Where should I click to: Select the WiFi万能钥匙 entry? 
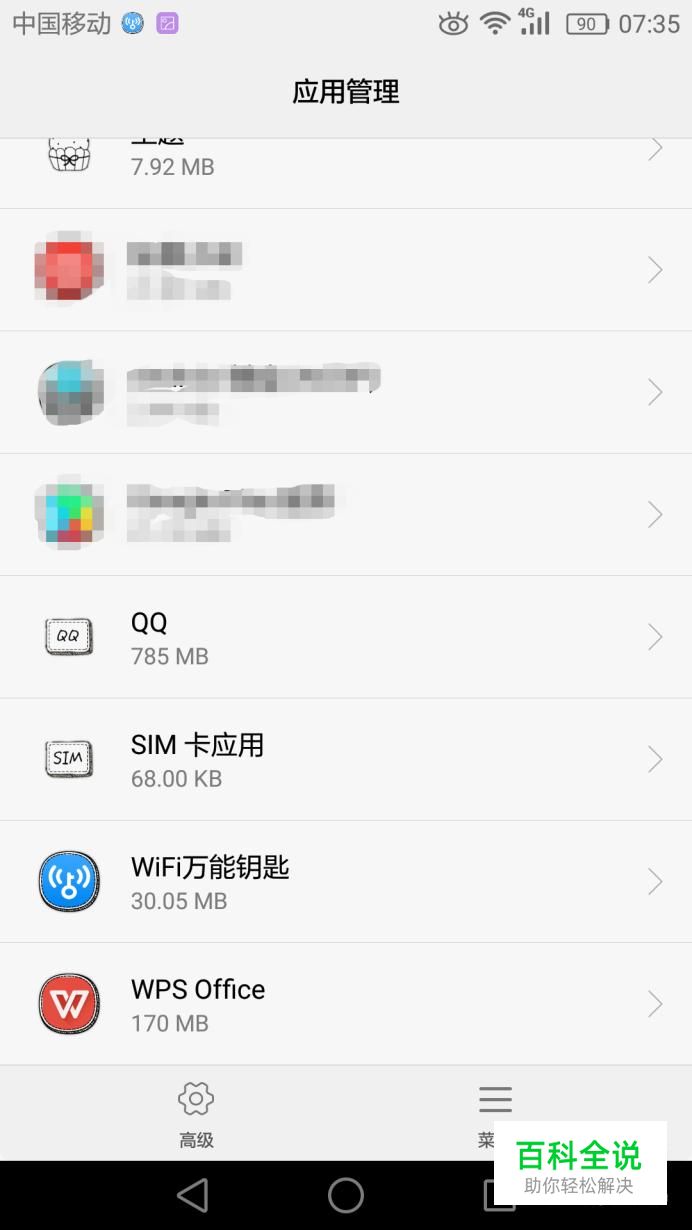point(345,881)
